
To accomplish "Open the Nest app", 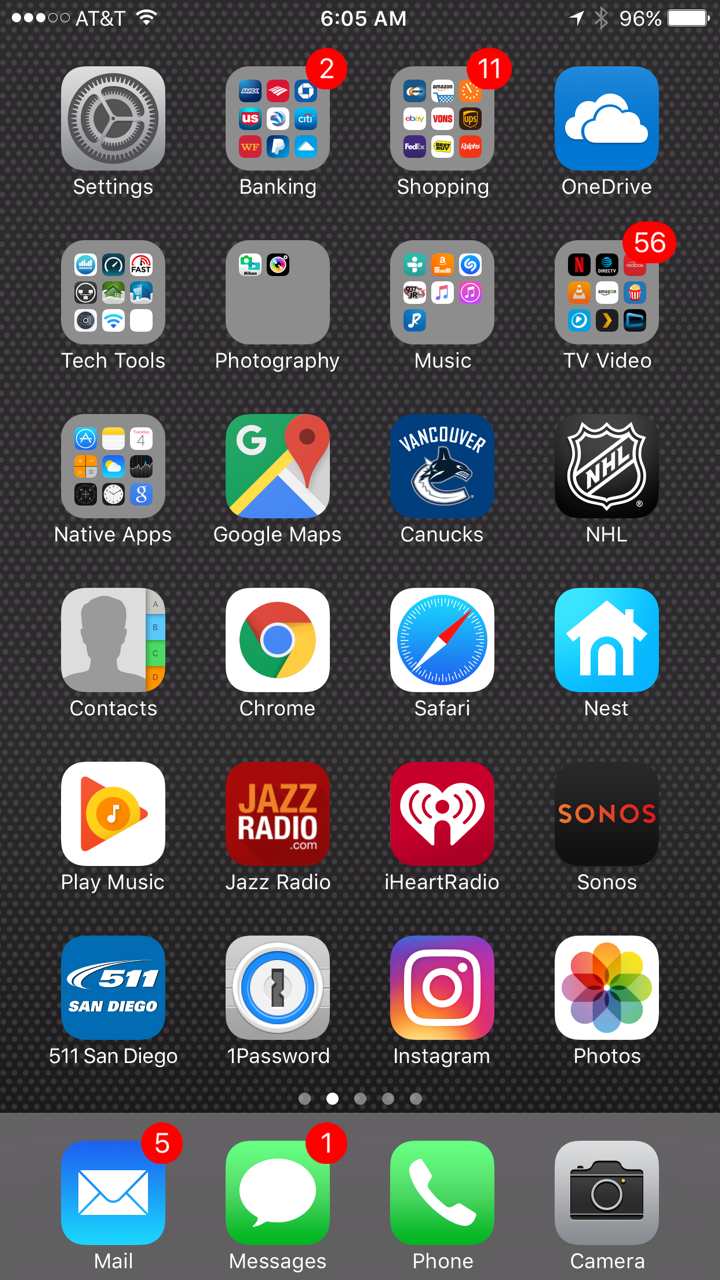I will pos(607,640).
